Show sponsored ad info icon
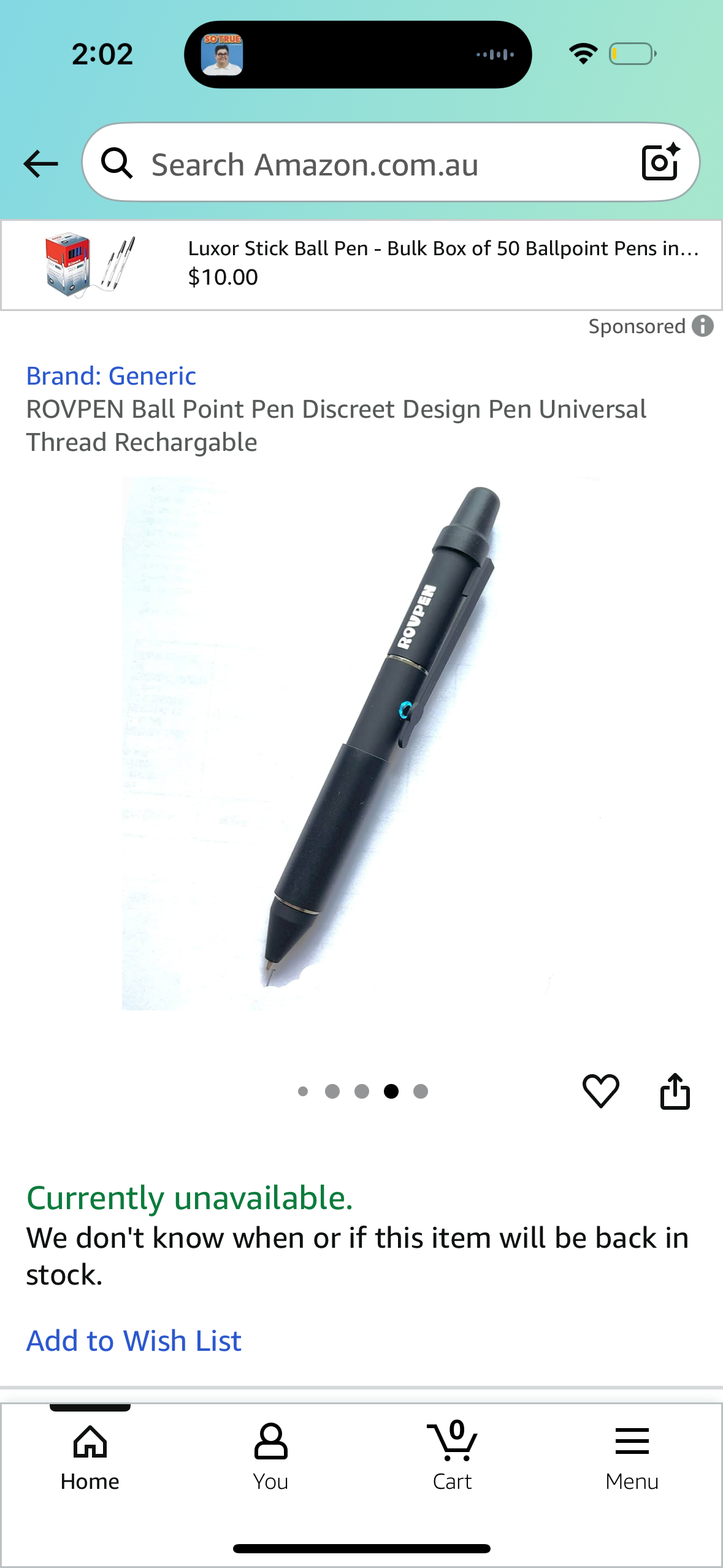Screen dimensions: 723x1568 click(x=703, y=326)
